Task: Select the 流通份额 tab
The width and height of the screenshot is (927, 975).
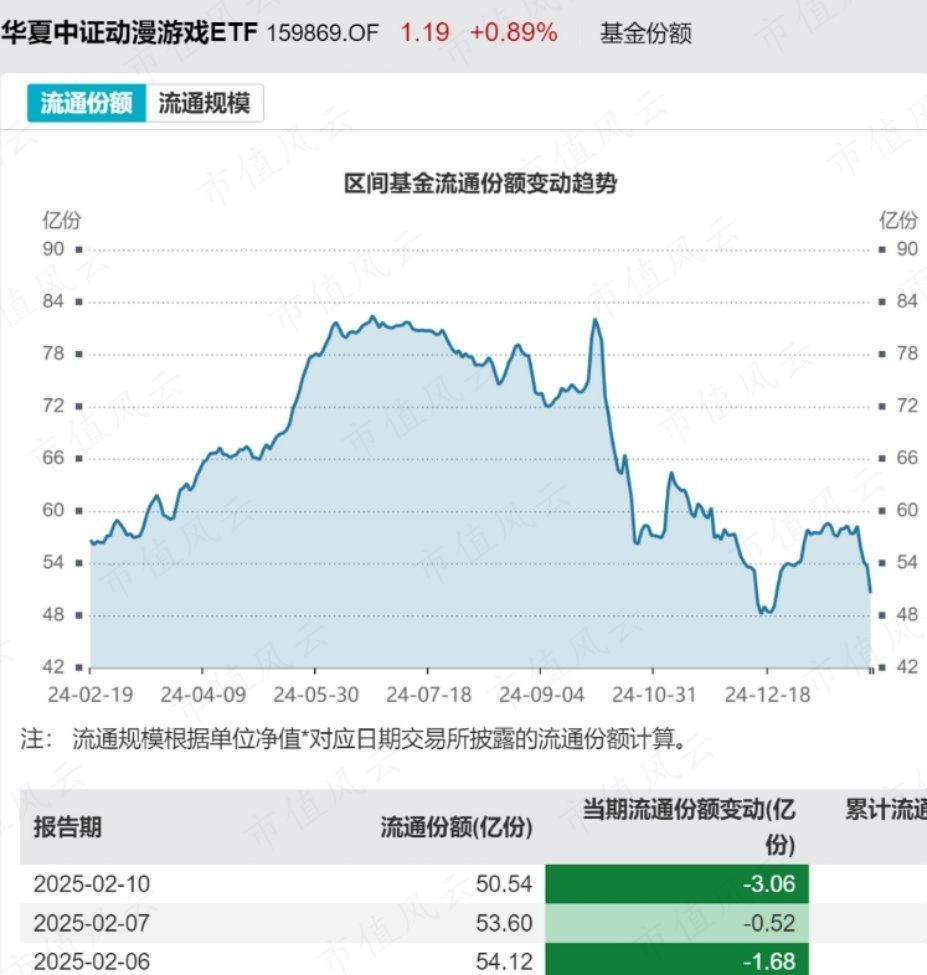Action: (86, 103)
